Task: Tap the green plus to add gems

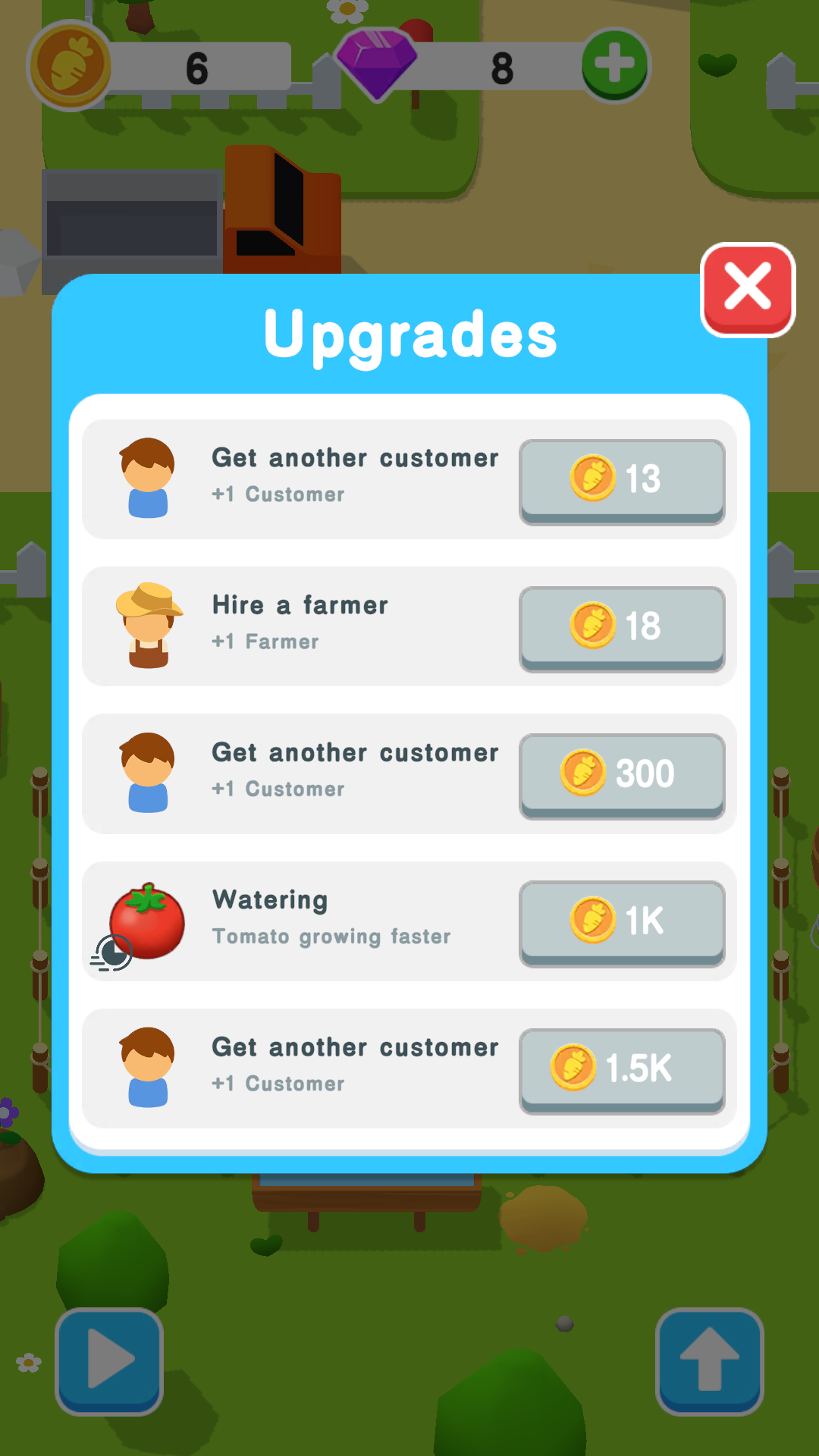Action: point(615,64)
